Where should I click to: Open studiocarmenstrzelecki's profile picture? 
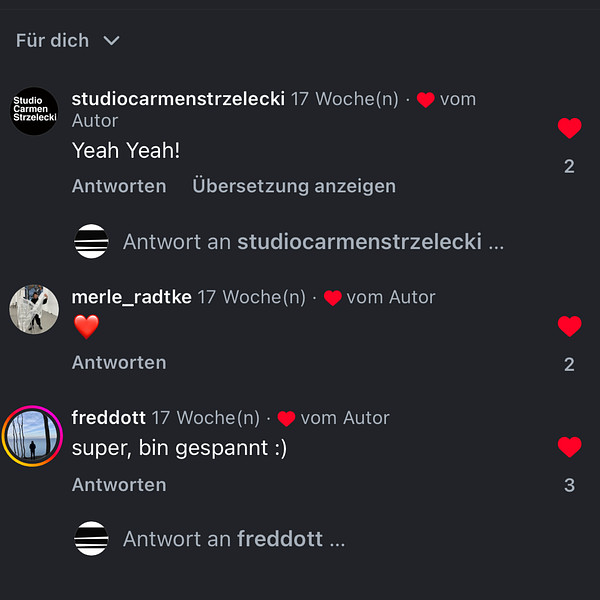click(34, 111)
